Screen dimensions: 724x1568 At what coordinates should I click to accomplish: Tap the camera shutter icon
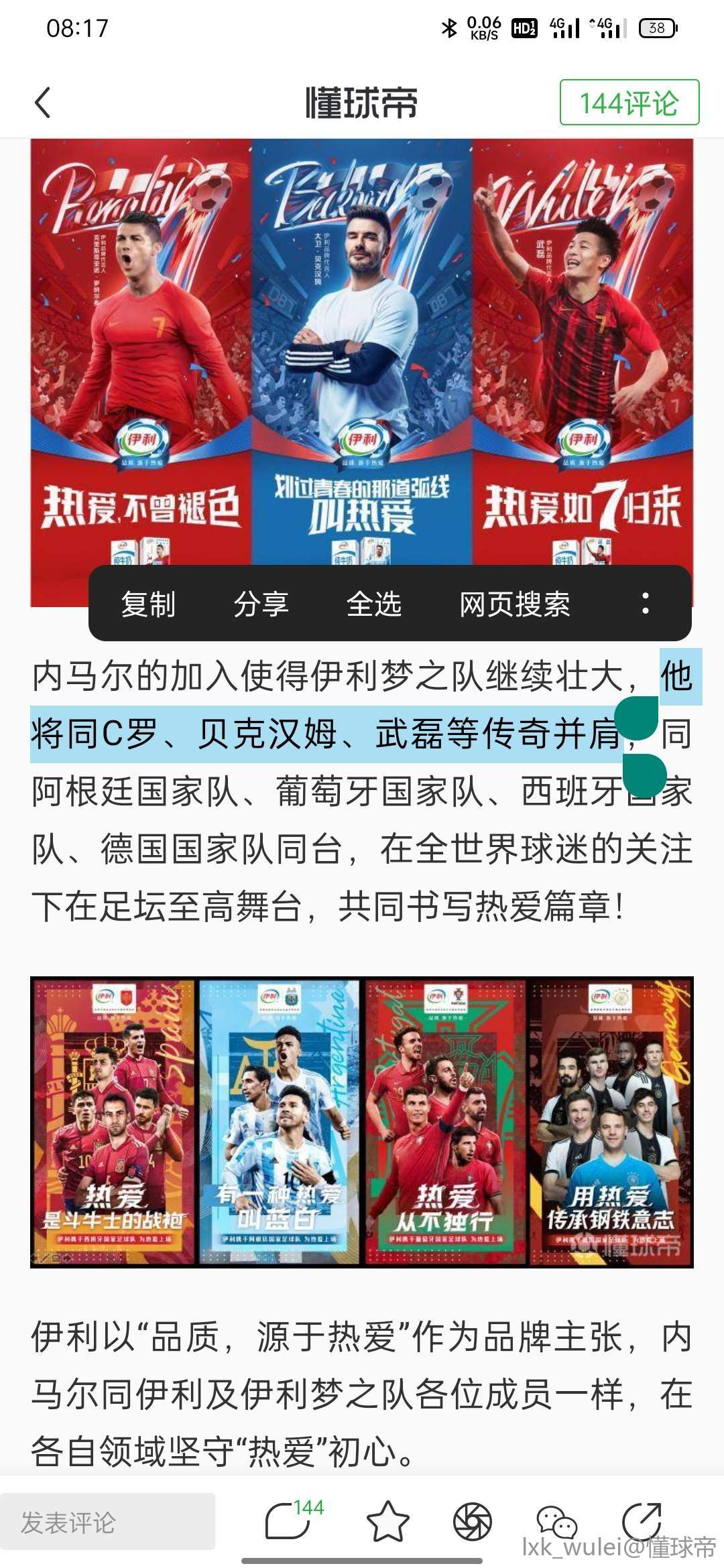tap(472, 1522)
